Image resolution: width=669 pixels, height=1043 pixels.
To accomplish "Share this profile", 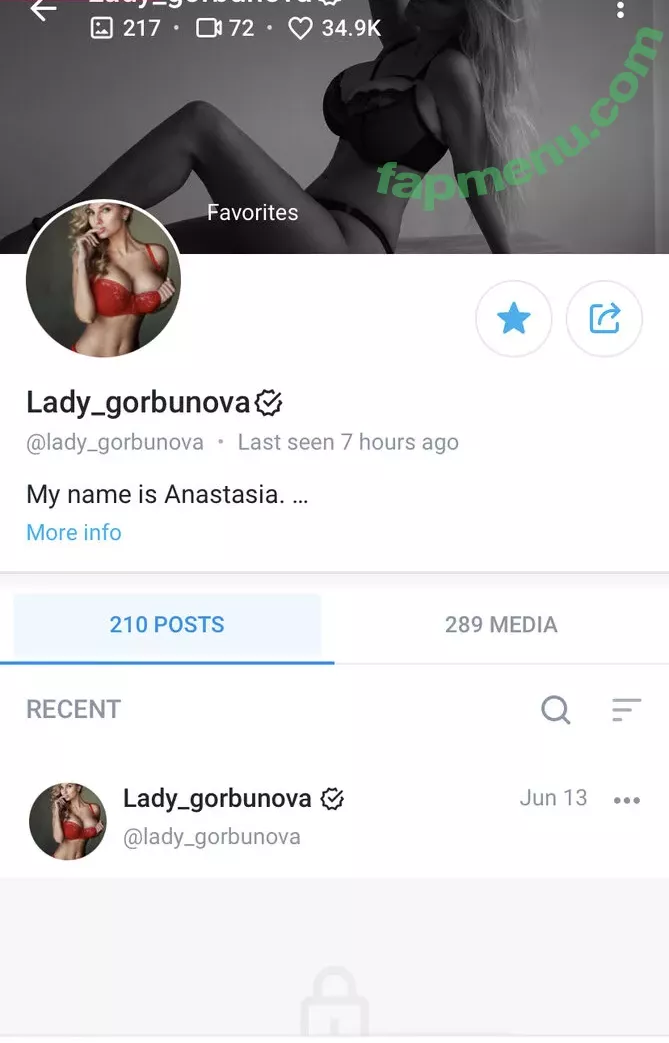I will click(604, 319).
